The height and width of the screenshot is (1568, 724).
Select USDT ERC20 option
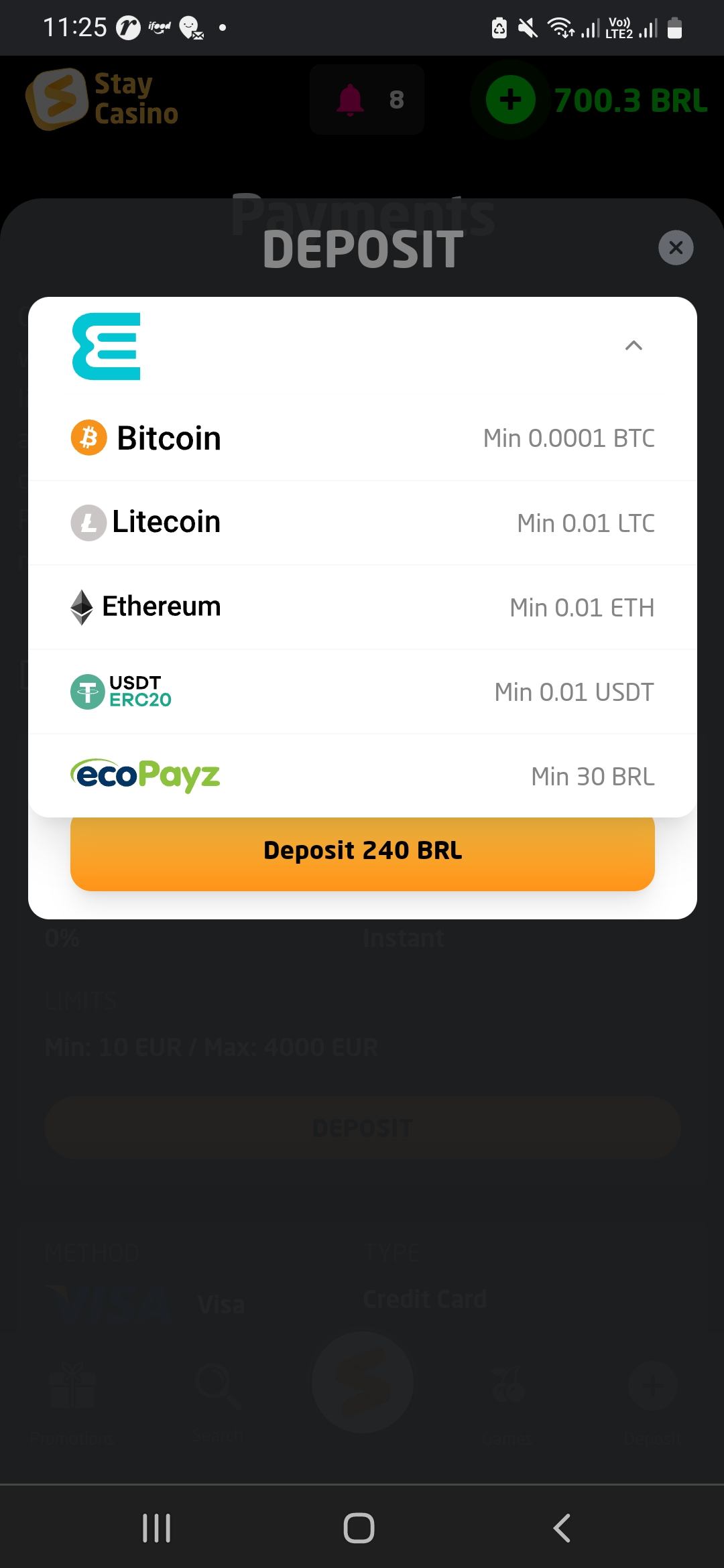coord(362,692)
